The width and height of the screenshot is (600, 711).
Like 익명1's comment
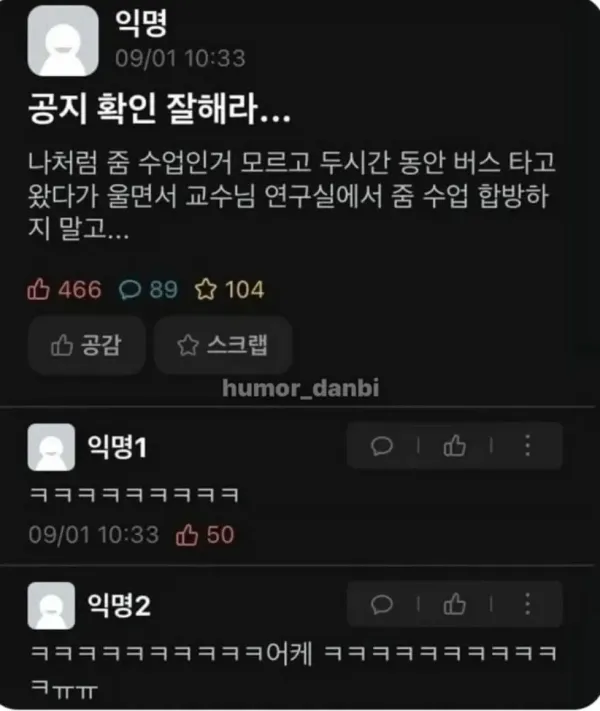455,446
